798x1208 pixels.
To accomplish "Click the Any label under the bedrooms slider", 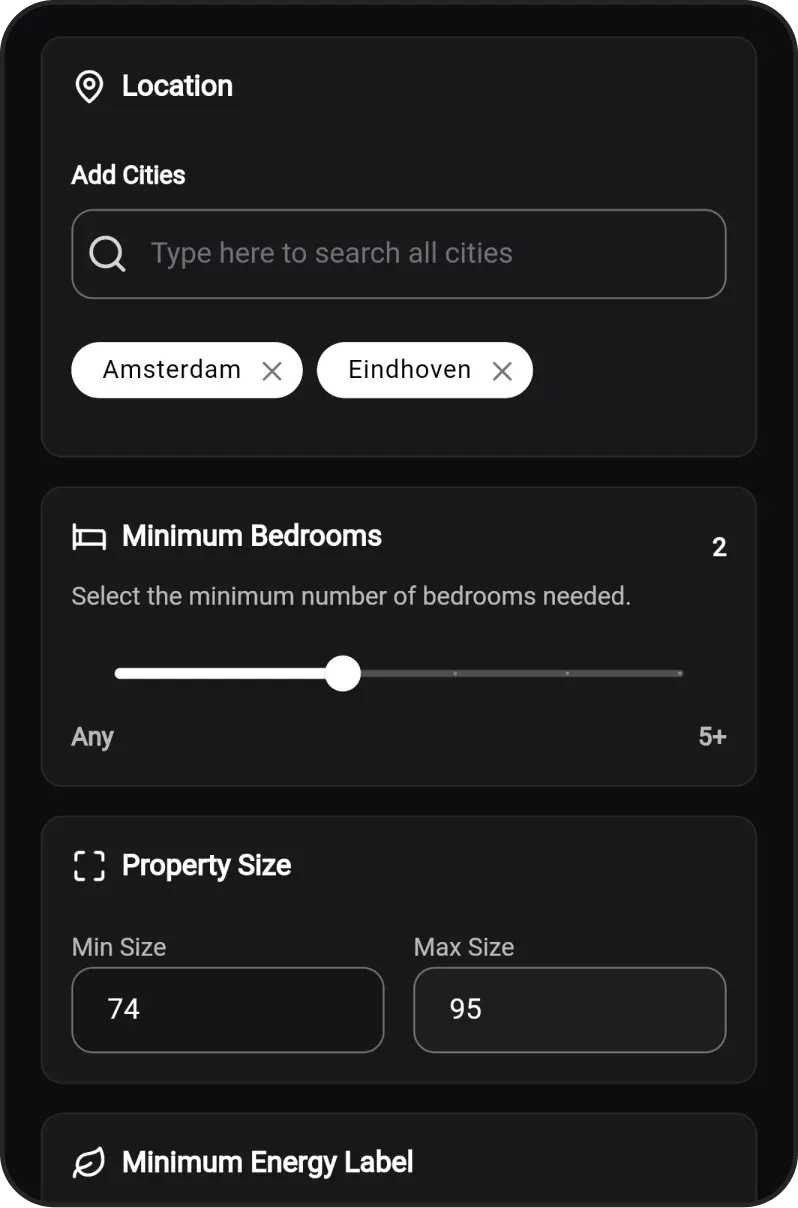I will tap(92, 737).
